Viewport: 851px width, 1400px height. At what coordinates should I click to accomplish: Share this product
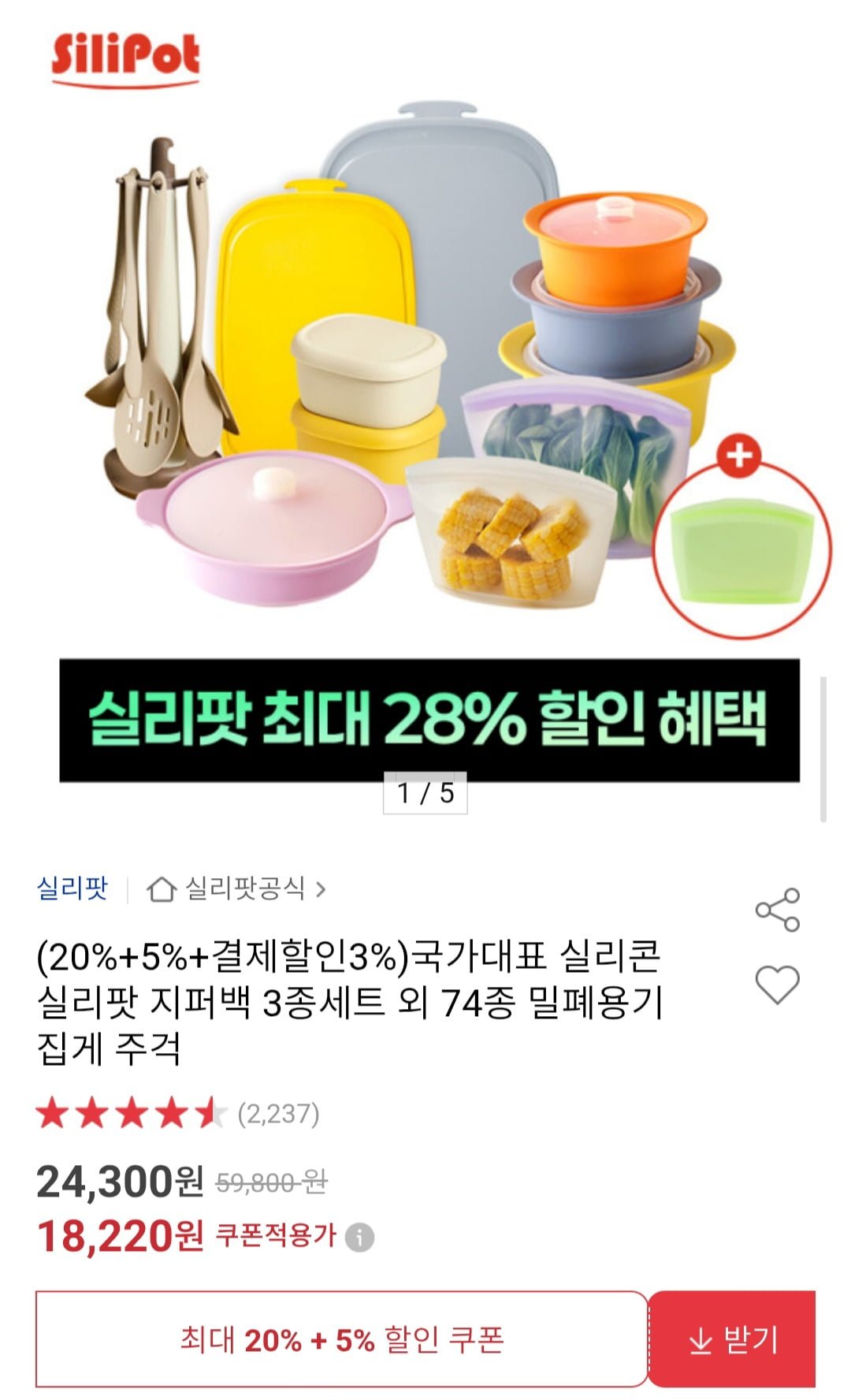777,909
